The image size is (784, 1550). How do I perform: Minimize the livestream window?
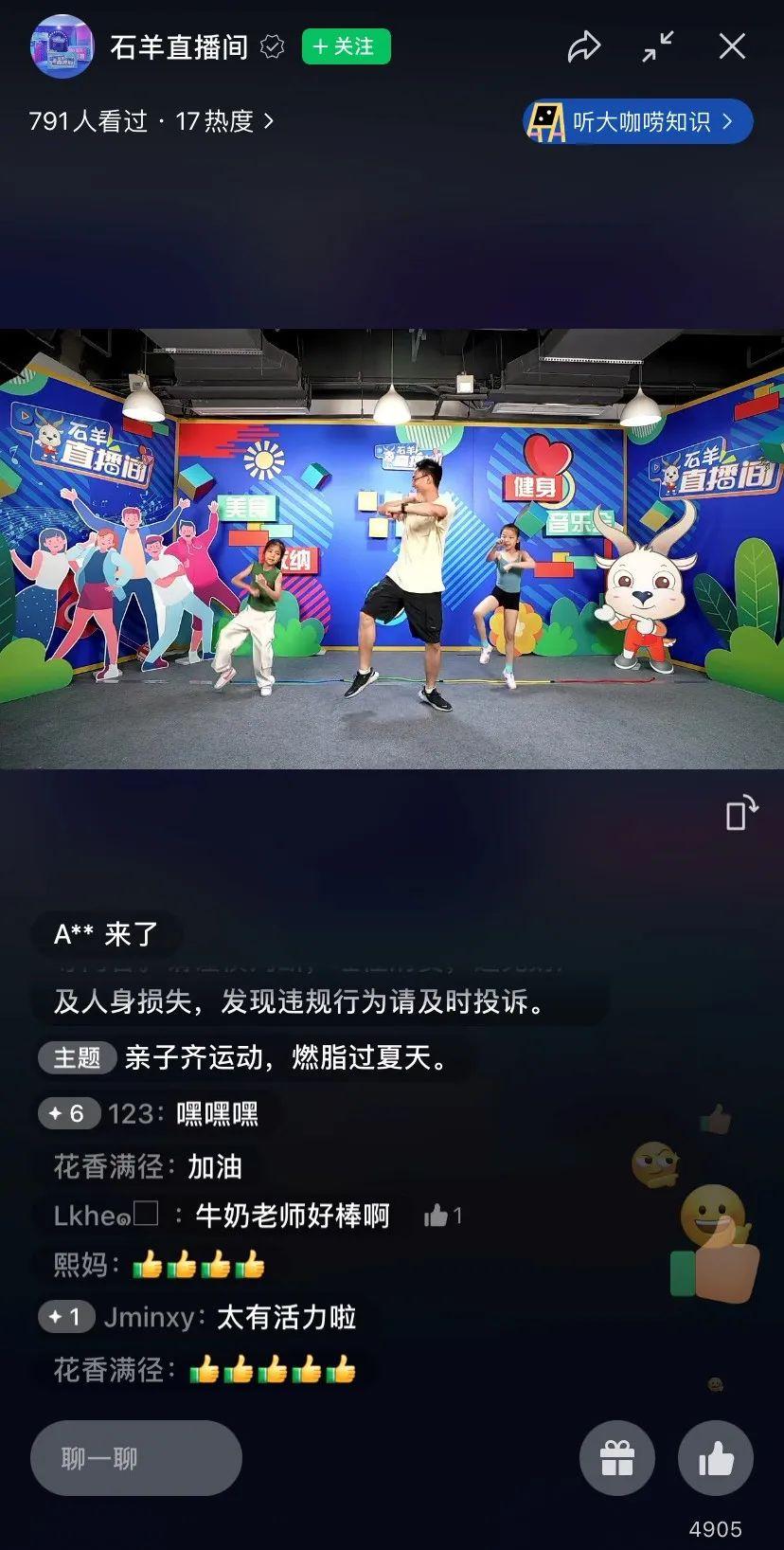(x=657, y=46)
